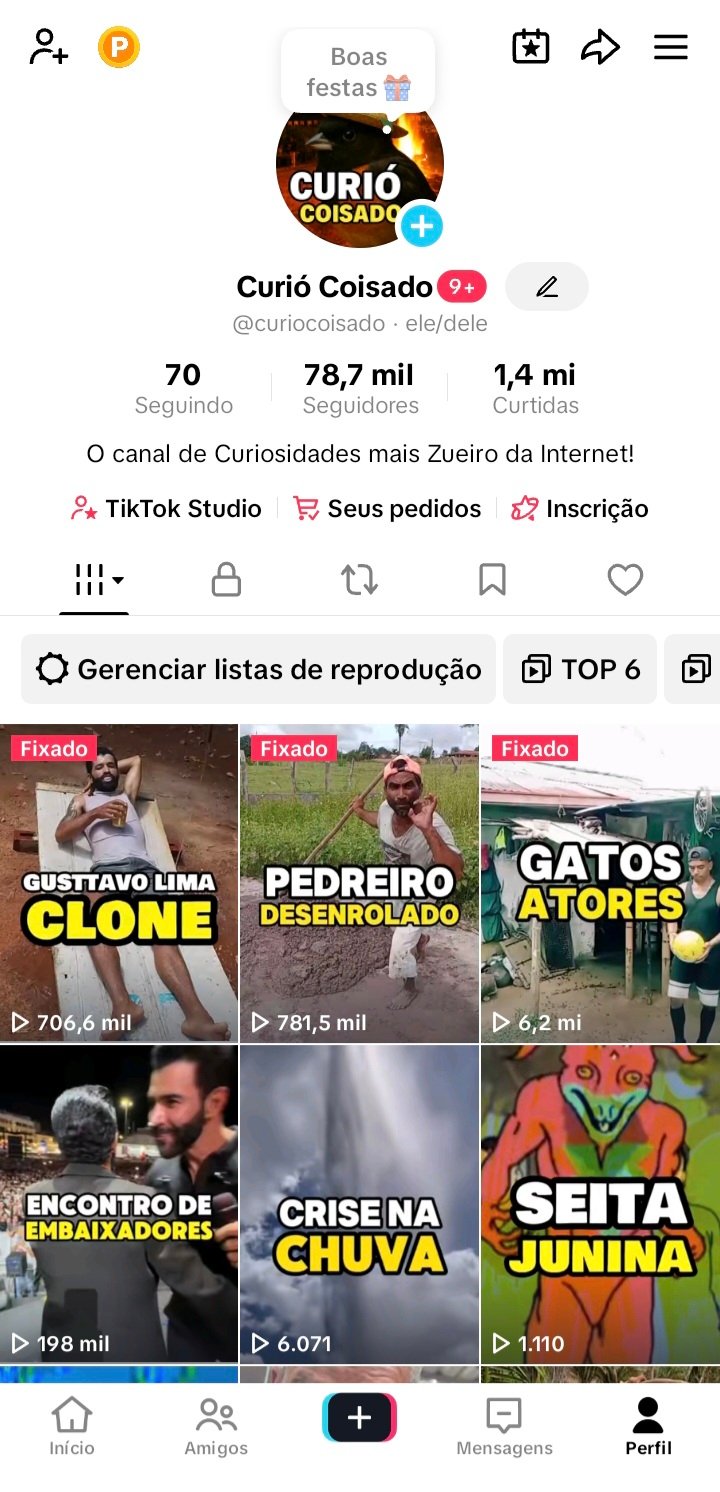Watch the Pedreiro Desenrolado video
Image resolution: width=720 pixels, height=1492 pixels.
point(359,883)
